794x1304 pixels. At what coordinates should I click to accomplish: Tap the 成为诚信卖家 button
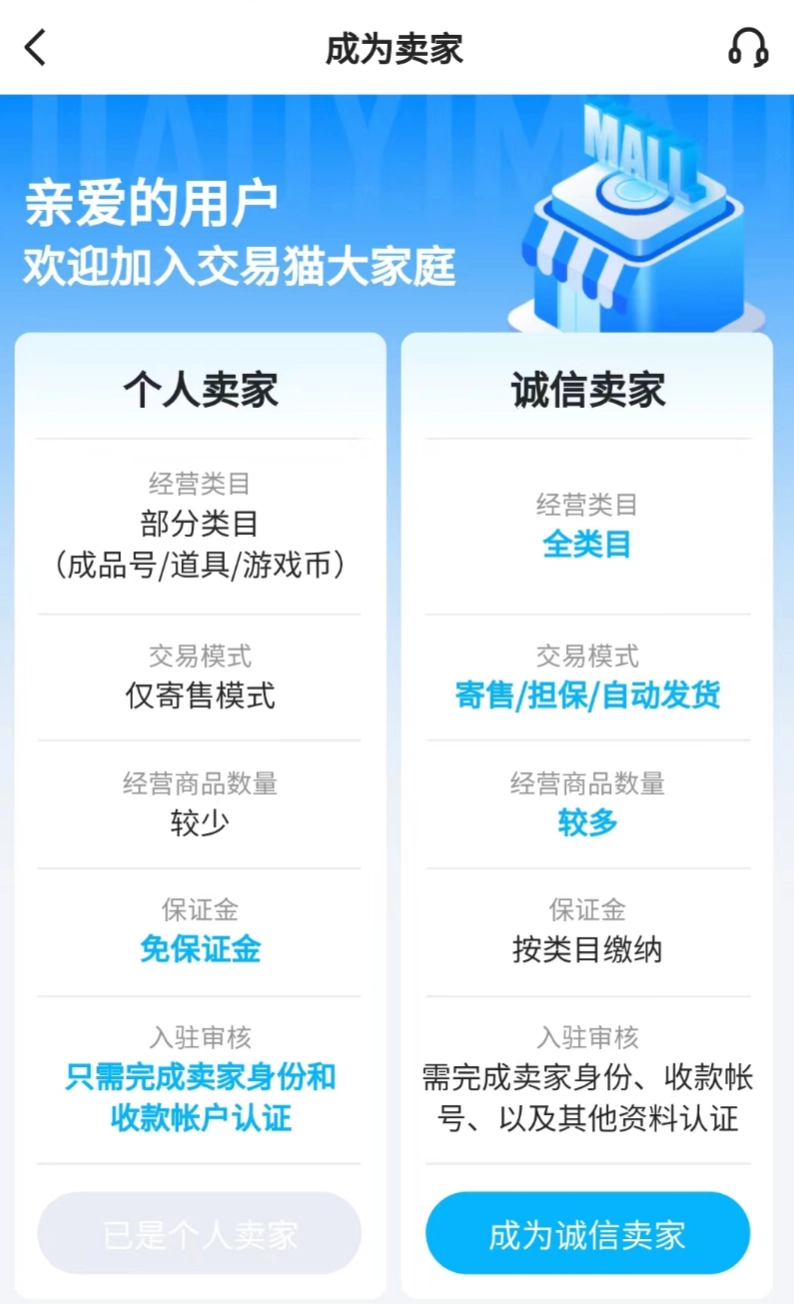coord(587,1234)
